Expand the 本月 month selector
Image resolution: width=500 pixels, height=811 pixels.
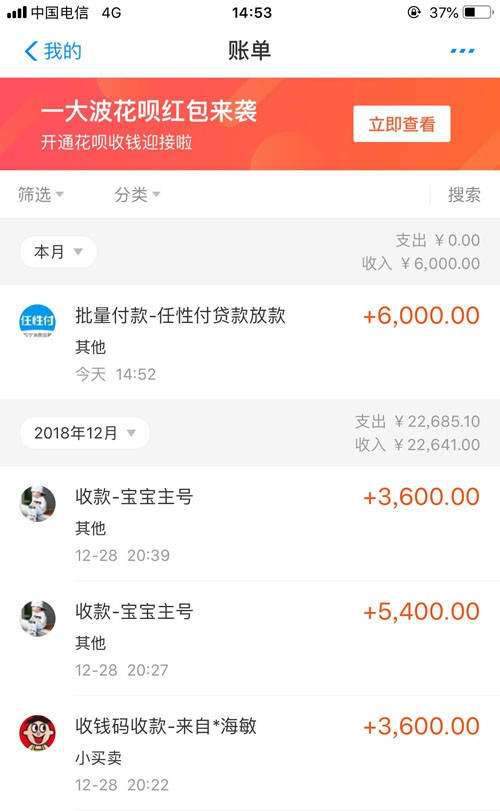[x=58, y=252]
